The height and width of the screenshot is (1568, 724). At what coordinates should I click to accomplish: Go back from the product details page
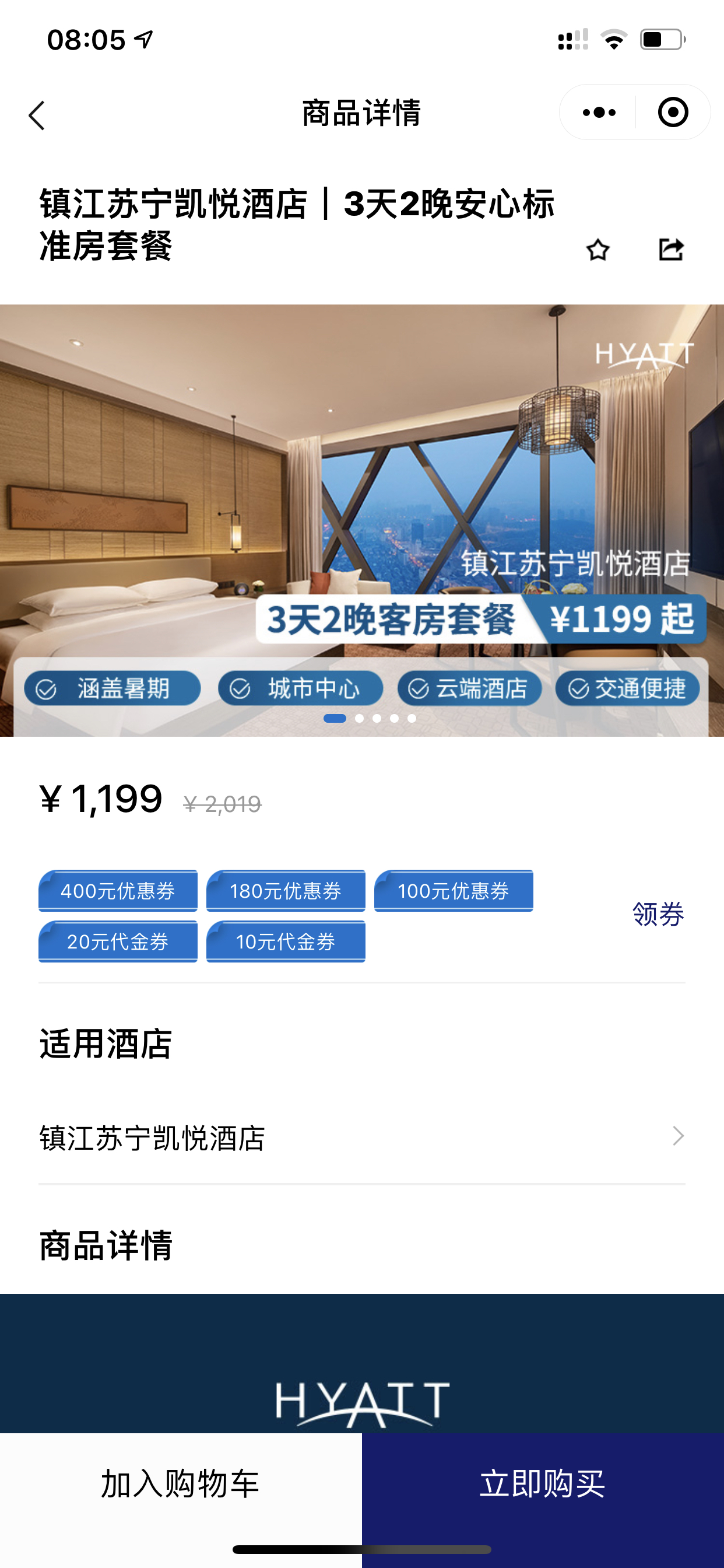pos(37,115)
